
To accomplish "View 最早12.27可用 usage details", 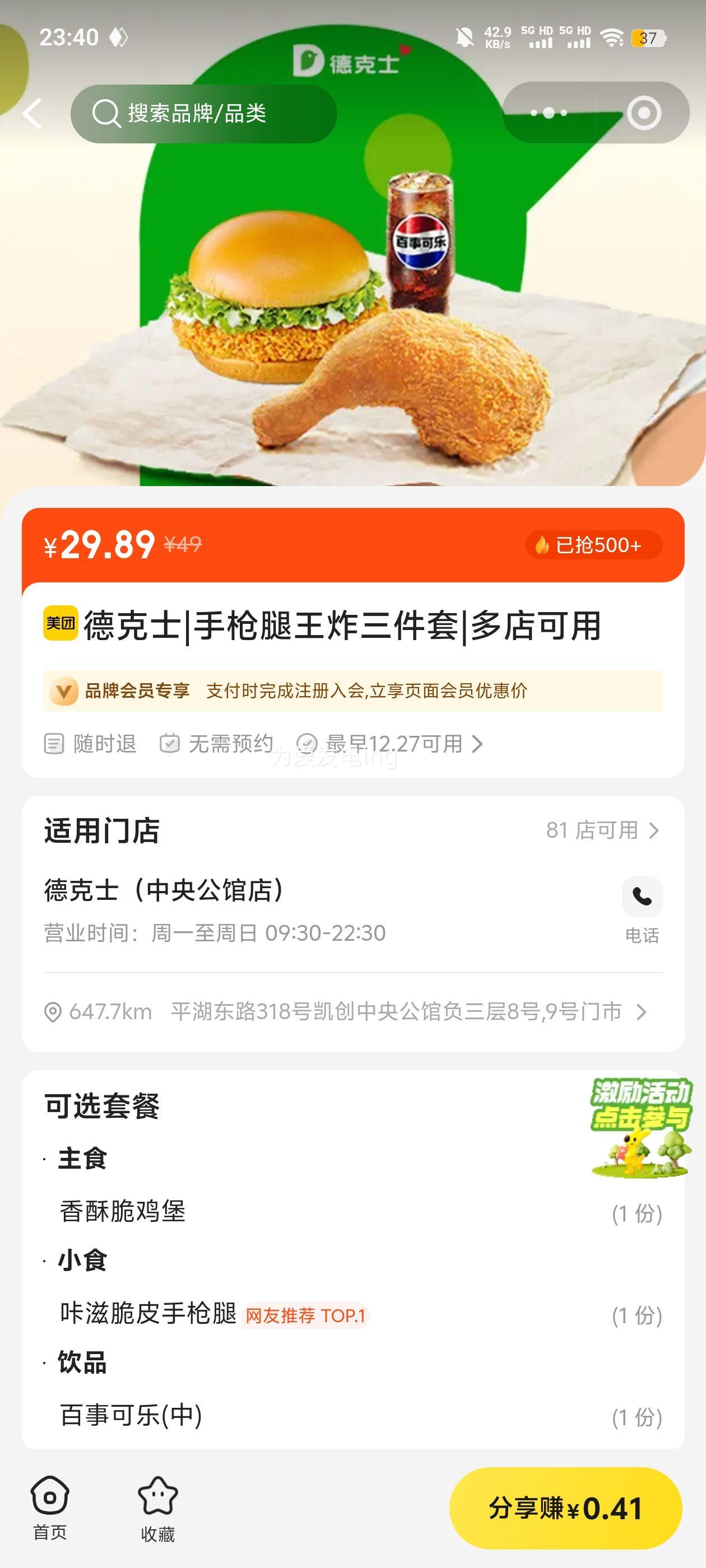I will [390, 743].
